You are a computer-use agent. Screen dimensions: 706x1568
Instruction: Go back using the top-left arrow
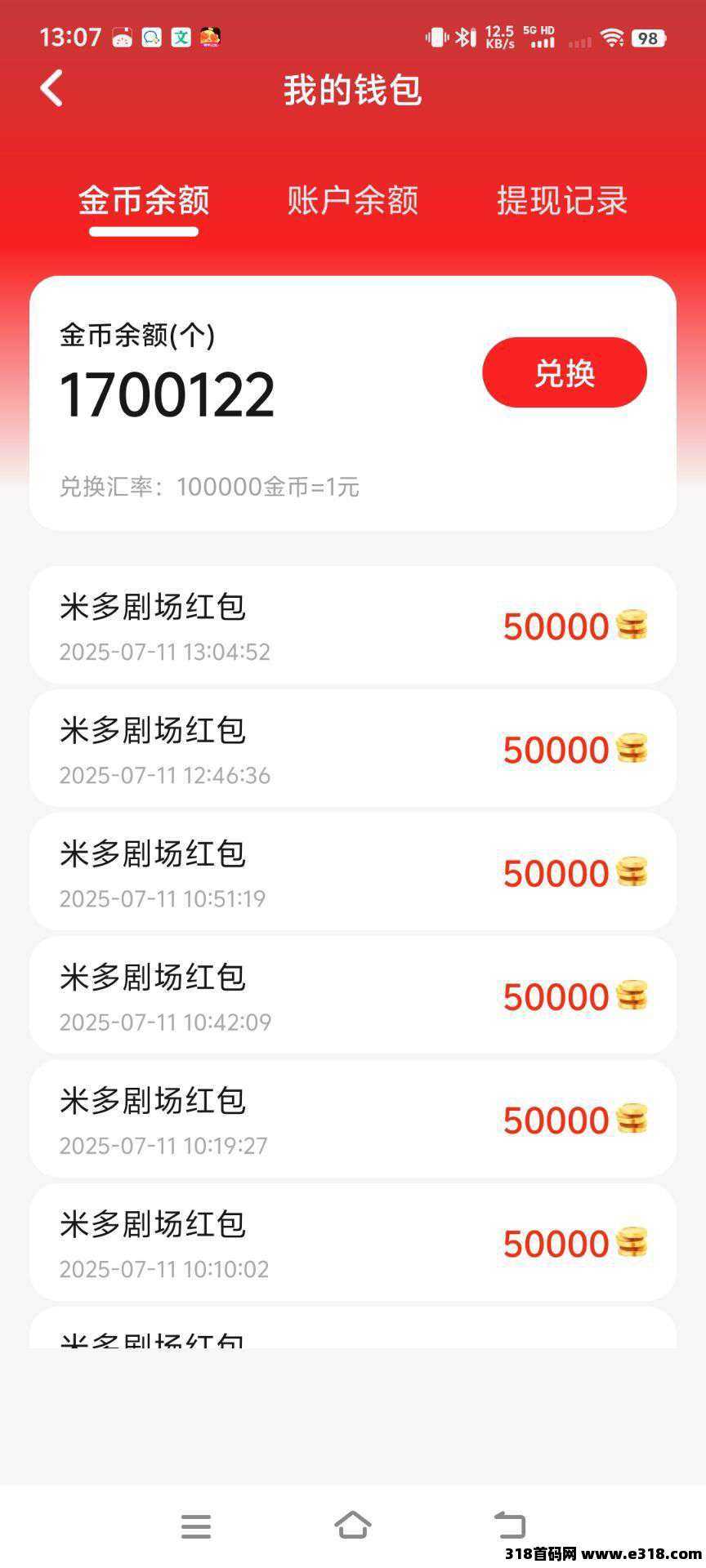tap(52, 88)
